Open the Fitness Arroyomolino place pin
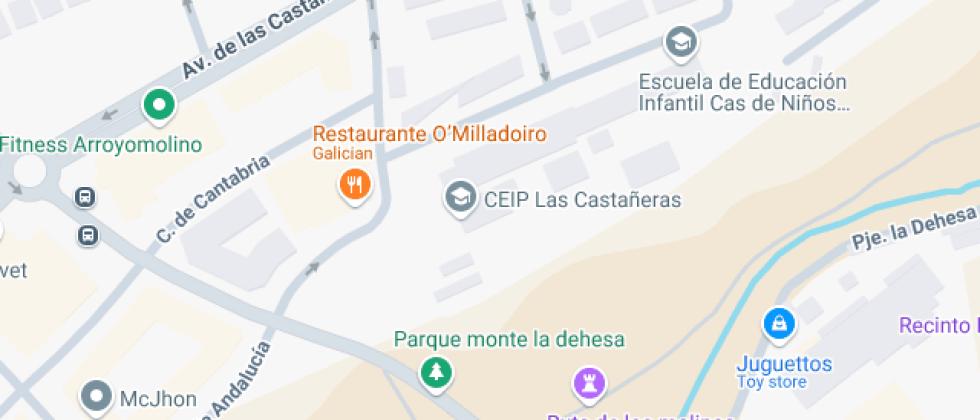 tap(158, 104)
